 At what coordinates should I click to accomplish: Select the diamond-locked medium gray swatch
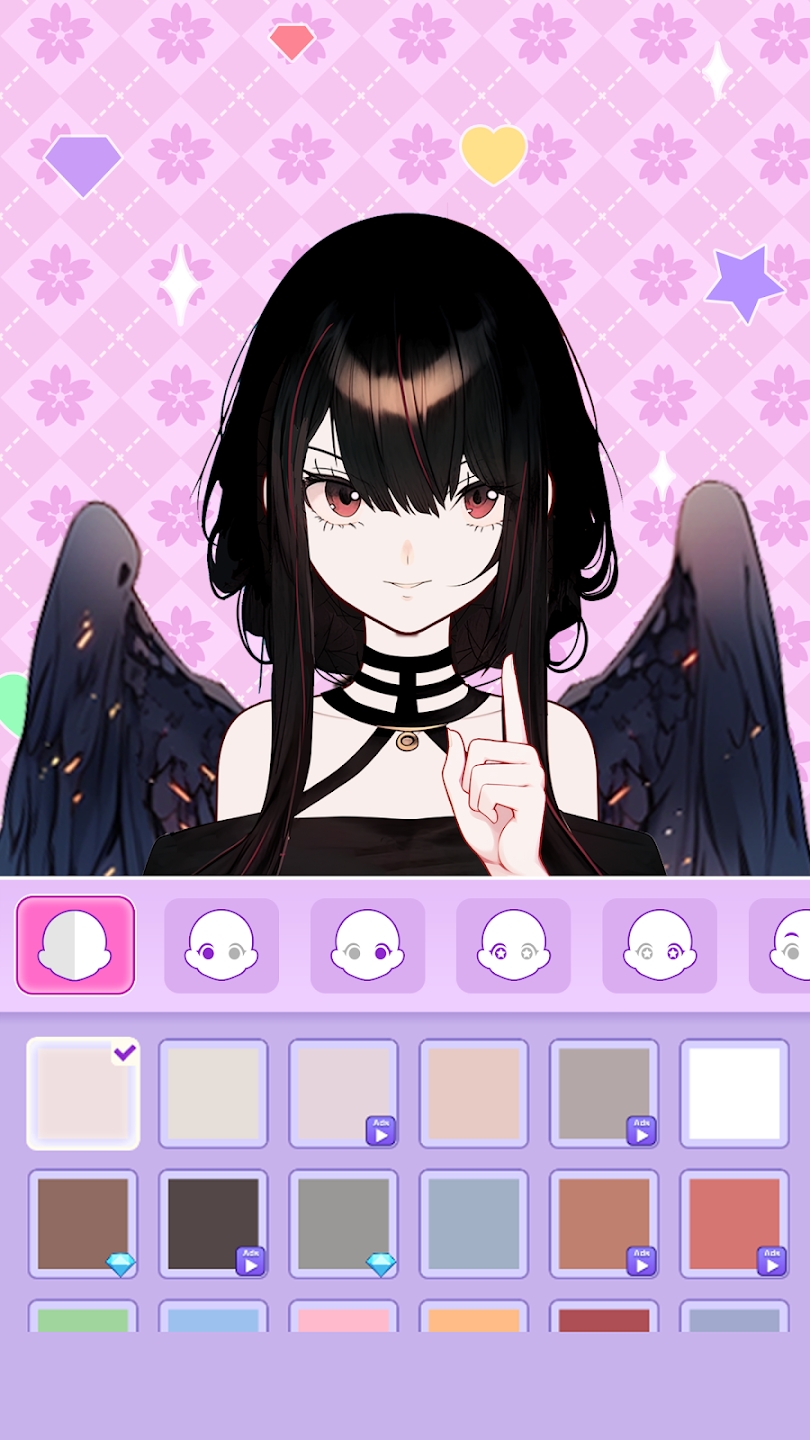(x=343, y=1223)
